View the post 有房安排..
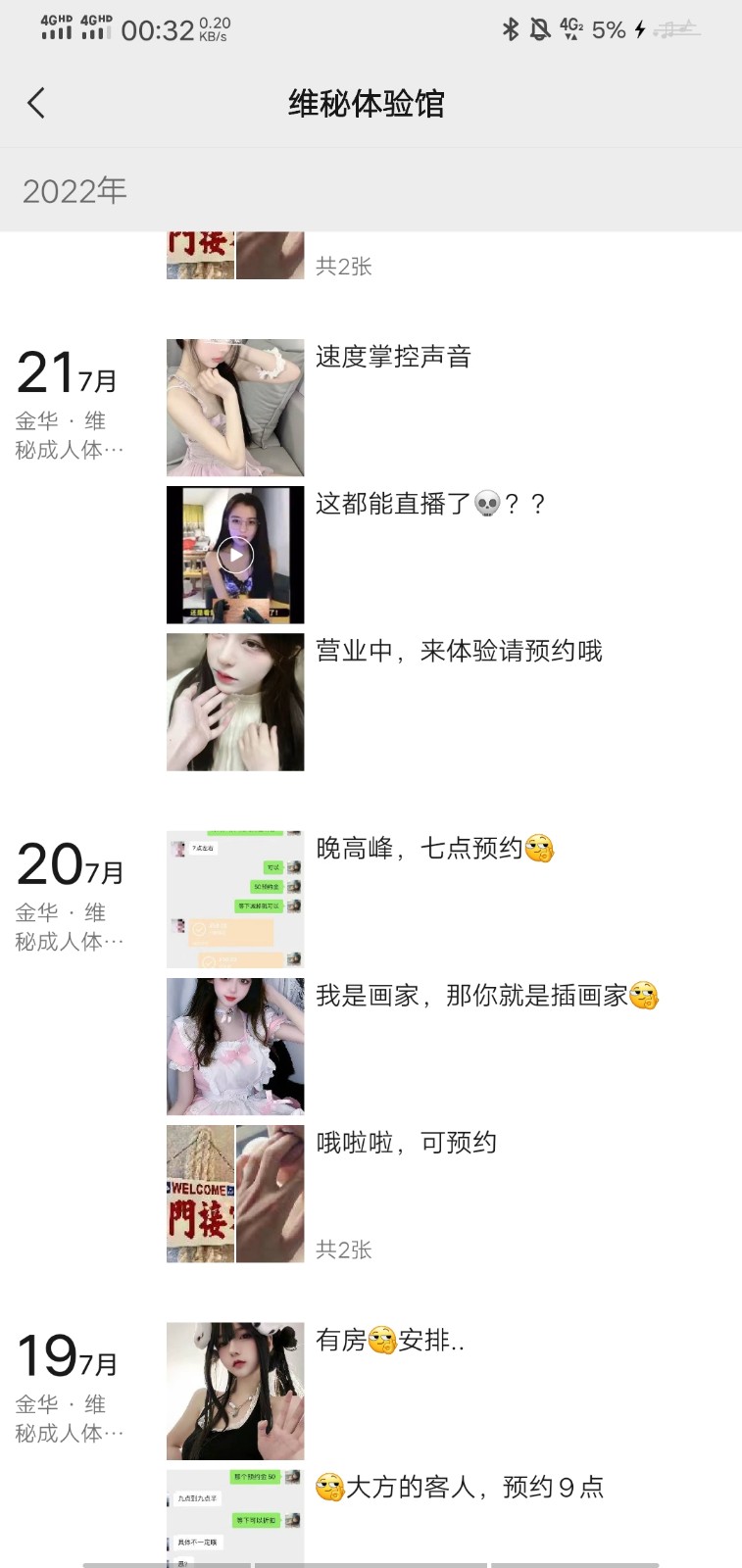742x1568 pixels. click(x=235, y=1391)
